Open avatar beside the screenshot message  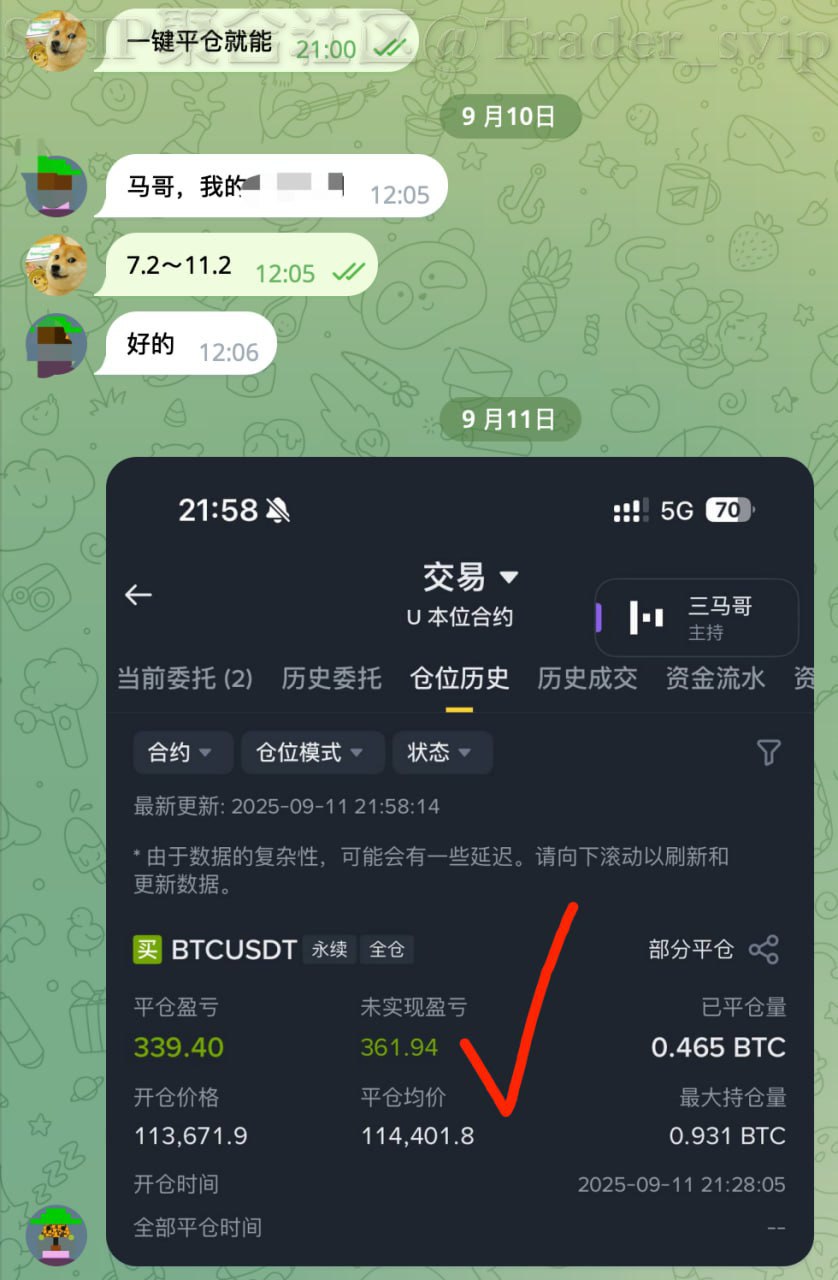click(x=56, y=1236)
